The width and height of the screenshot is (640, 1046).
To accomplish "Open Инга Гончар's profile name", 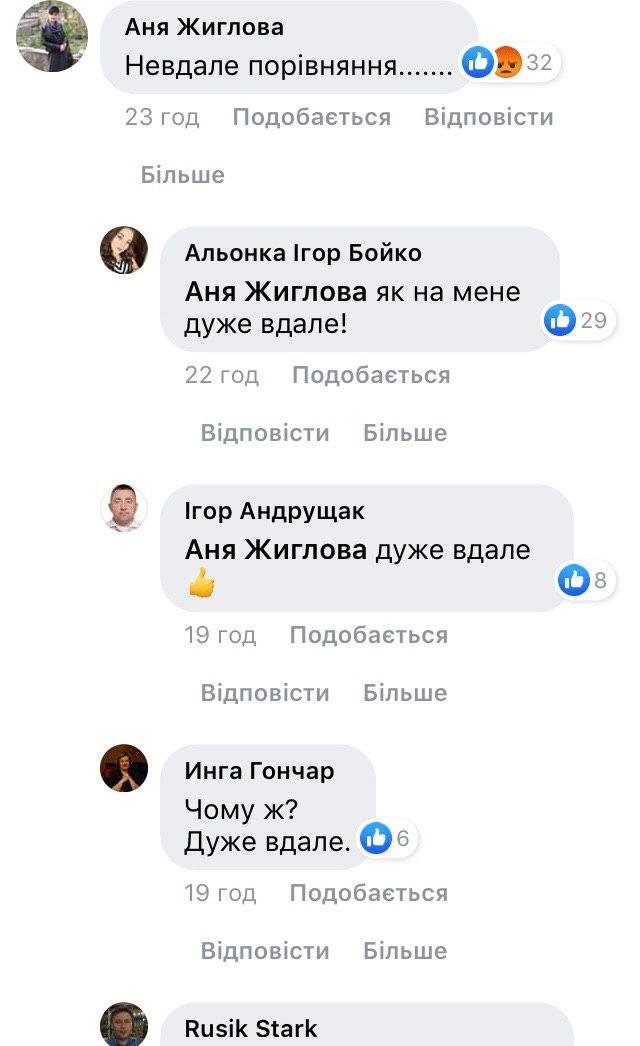I will click(259, 771).
